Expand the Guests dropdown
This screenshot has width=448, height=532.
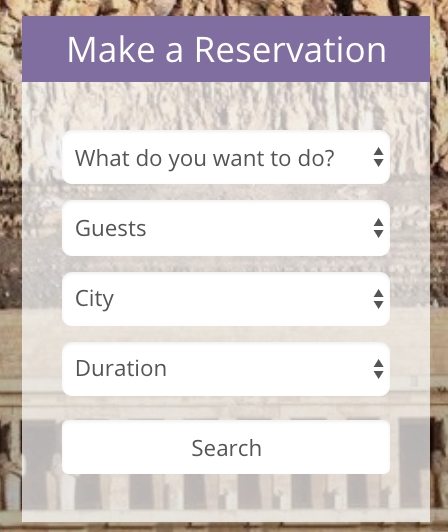coord(226,228)
